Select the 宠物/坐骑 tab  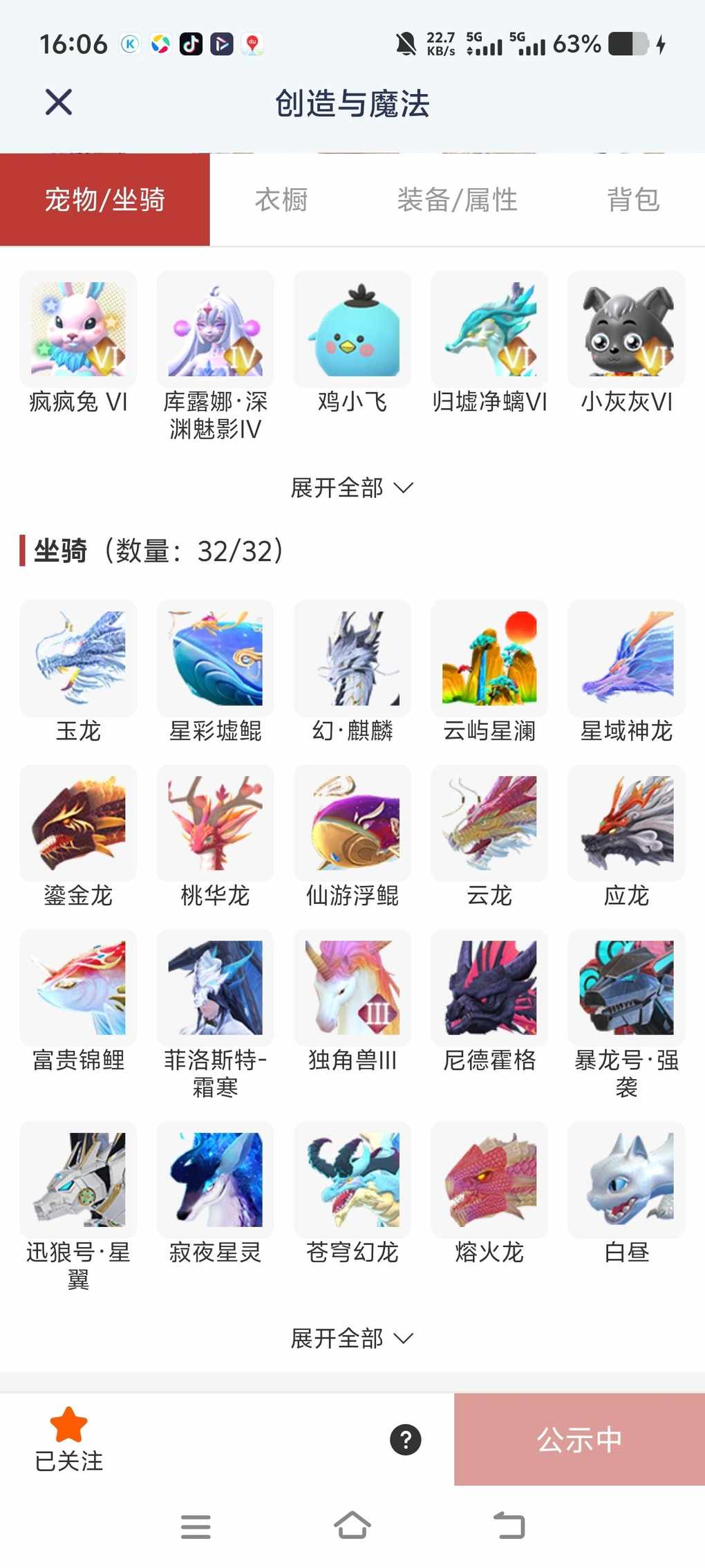105,200
